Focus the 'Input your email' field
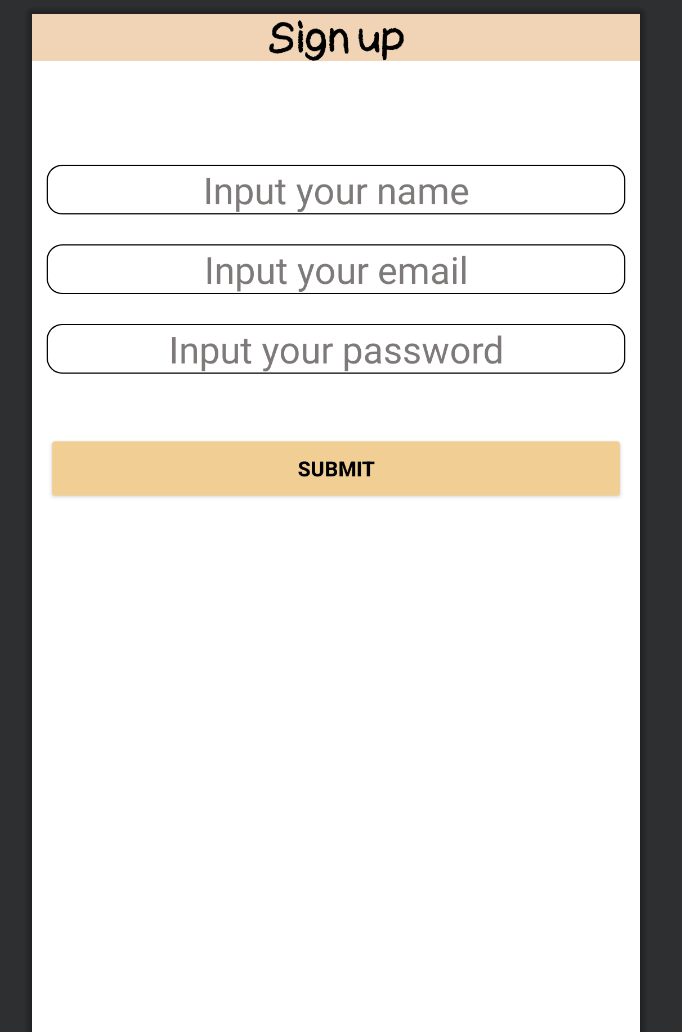The image size is (682, 1032). pyautogui.click(x=336, y=270)
